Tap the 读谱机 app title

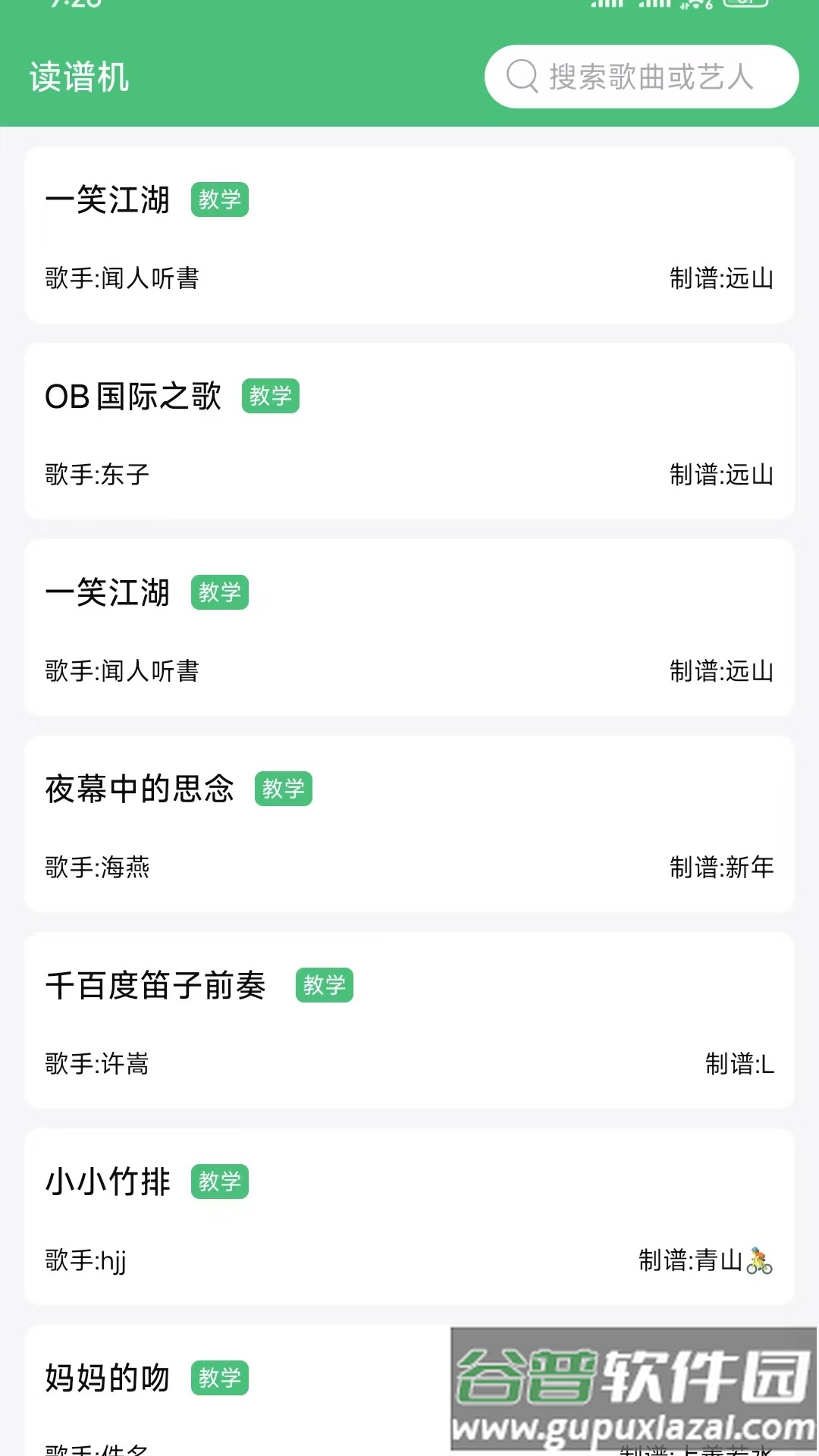coord(80,77)
